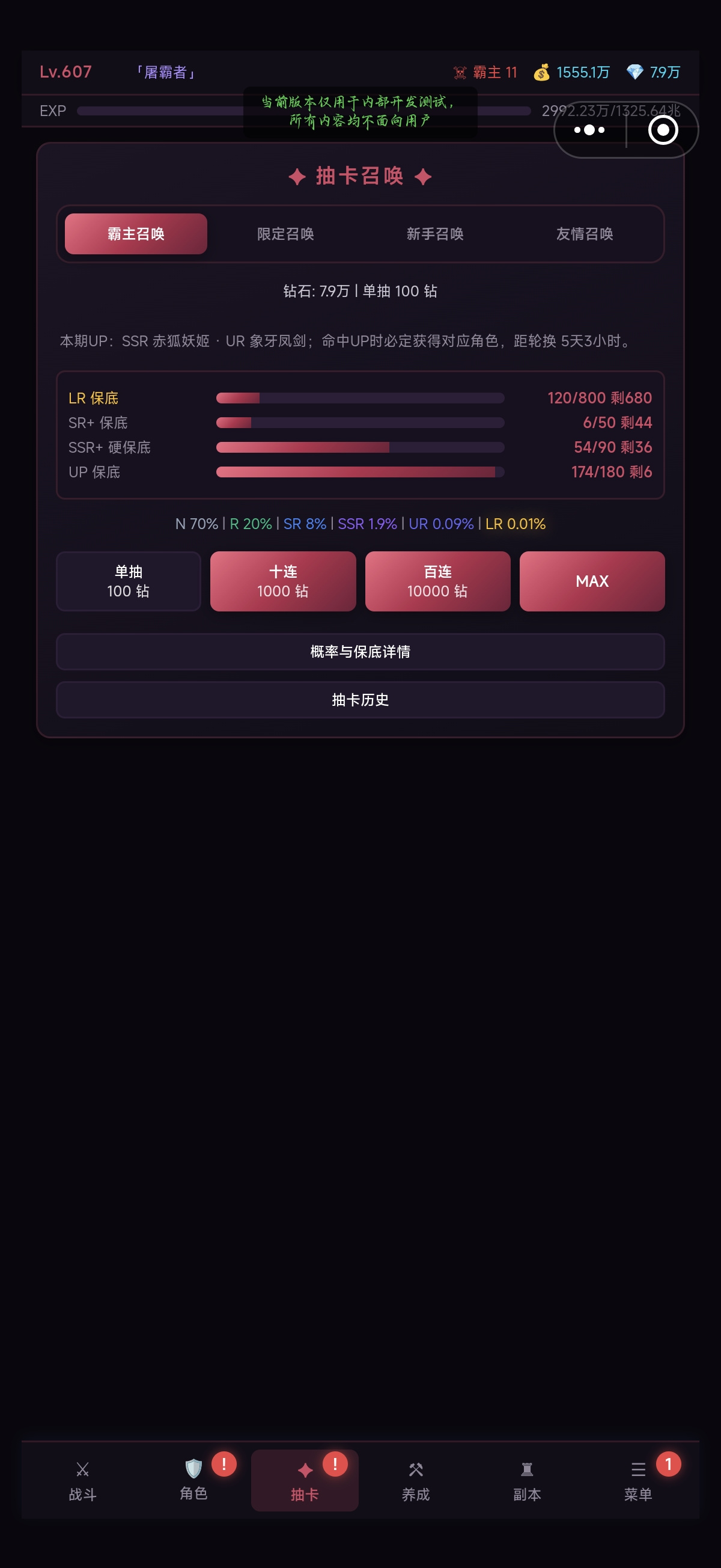Do a 十连 draw for 1000 钻
This screenshot has height=1568, width=721.
pos(283,581)
